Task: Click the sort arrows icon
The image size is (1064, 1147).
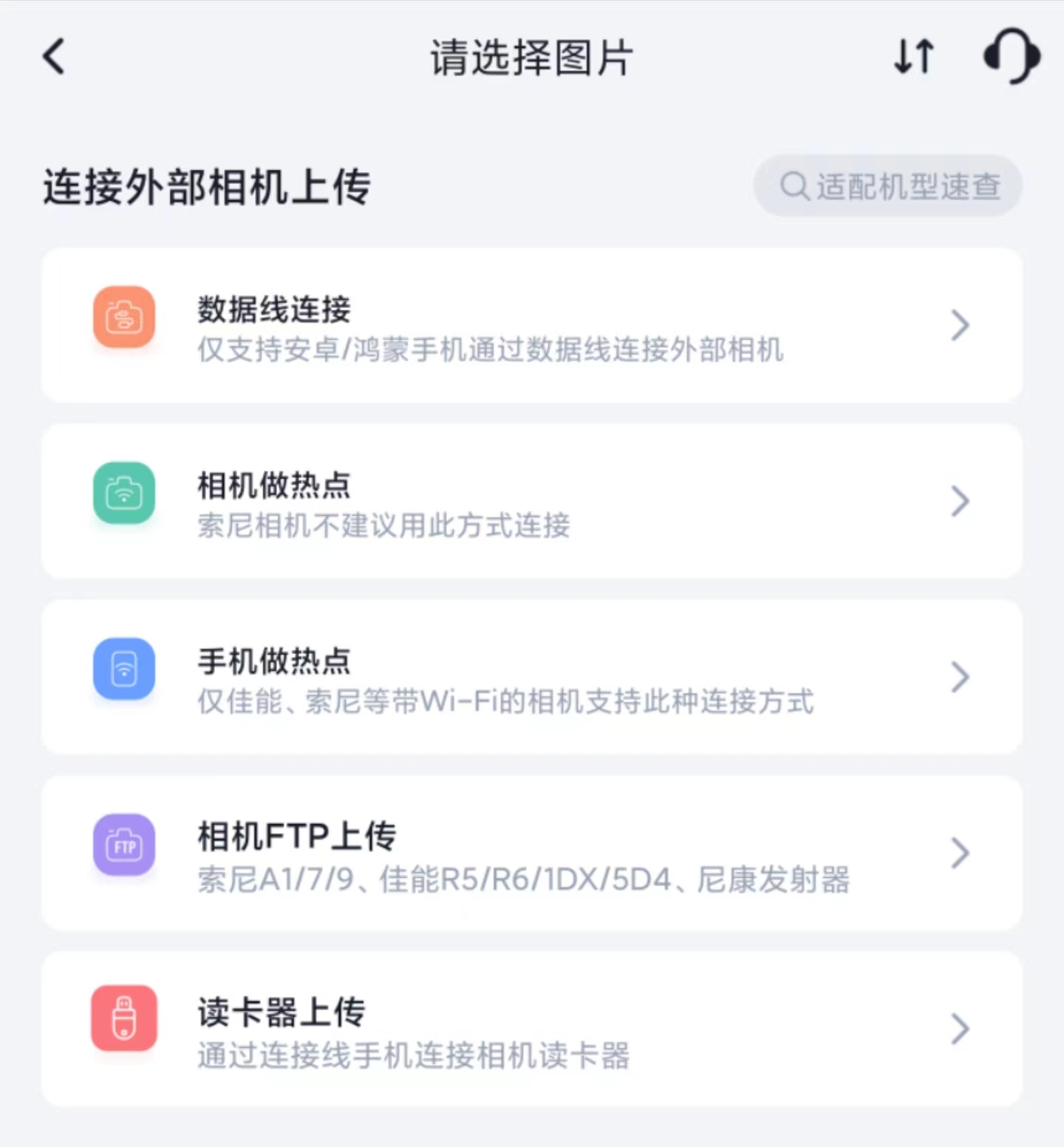Action: coord(913,56)
